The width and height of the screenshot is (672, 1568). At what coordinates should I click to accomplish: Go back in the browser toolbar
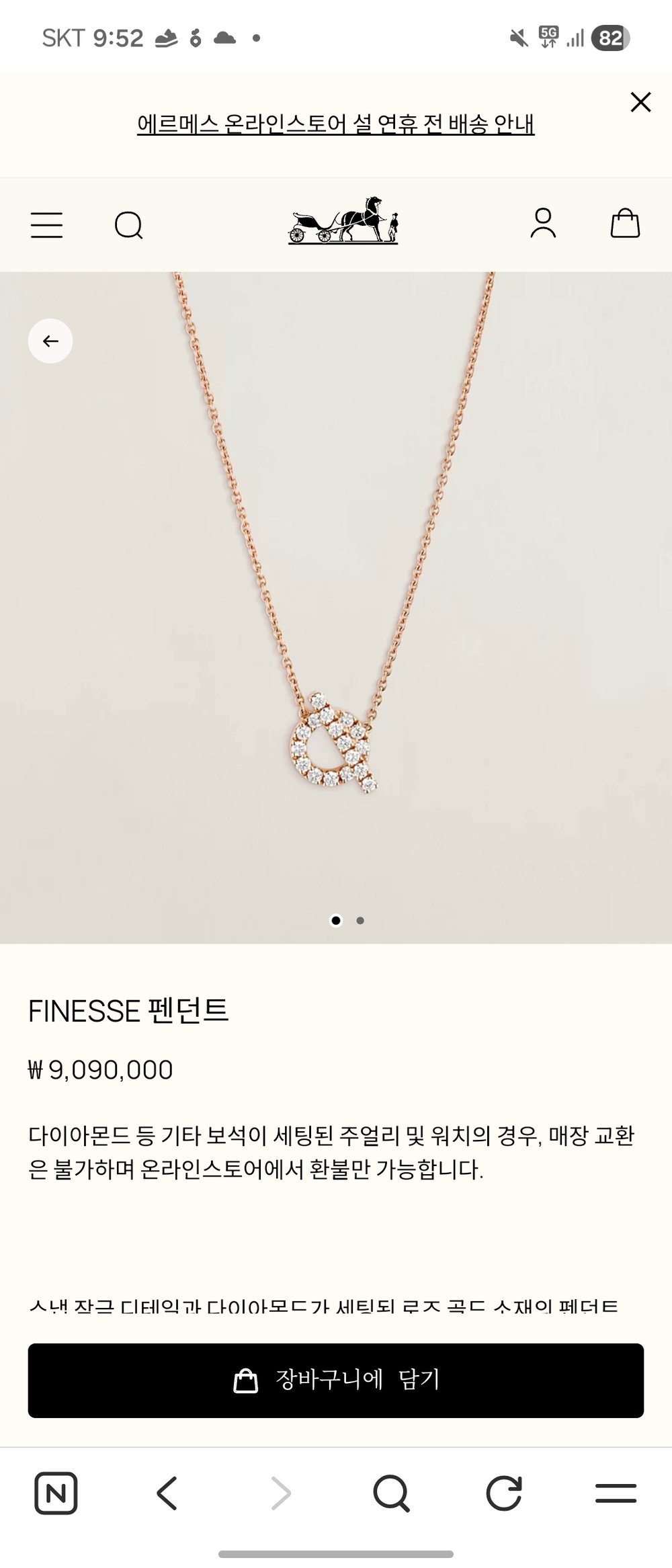click(167, 1493)
